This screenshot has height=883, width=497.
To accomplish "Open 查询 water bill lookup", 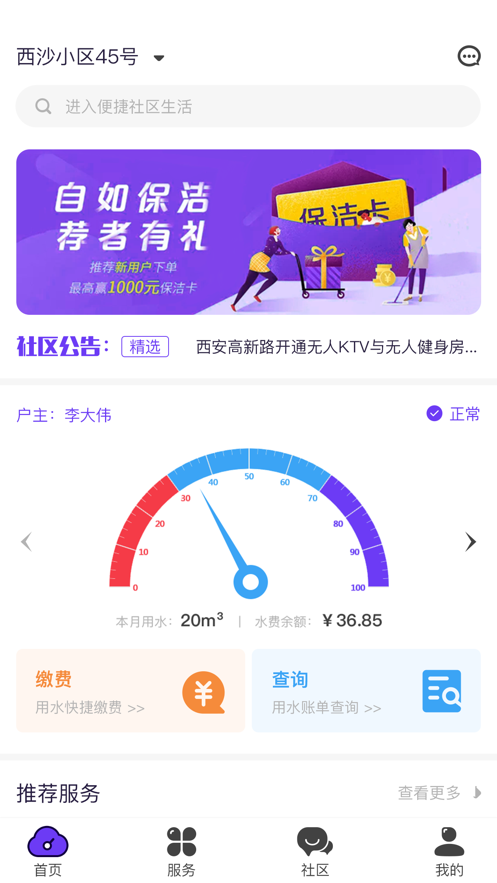I will [366, 690].
